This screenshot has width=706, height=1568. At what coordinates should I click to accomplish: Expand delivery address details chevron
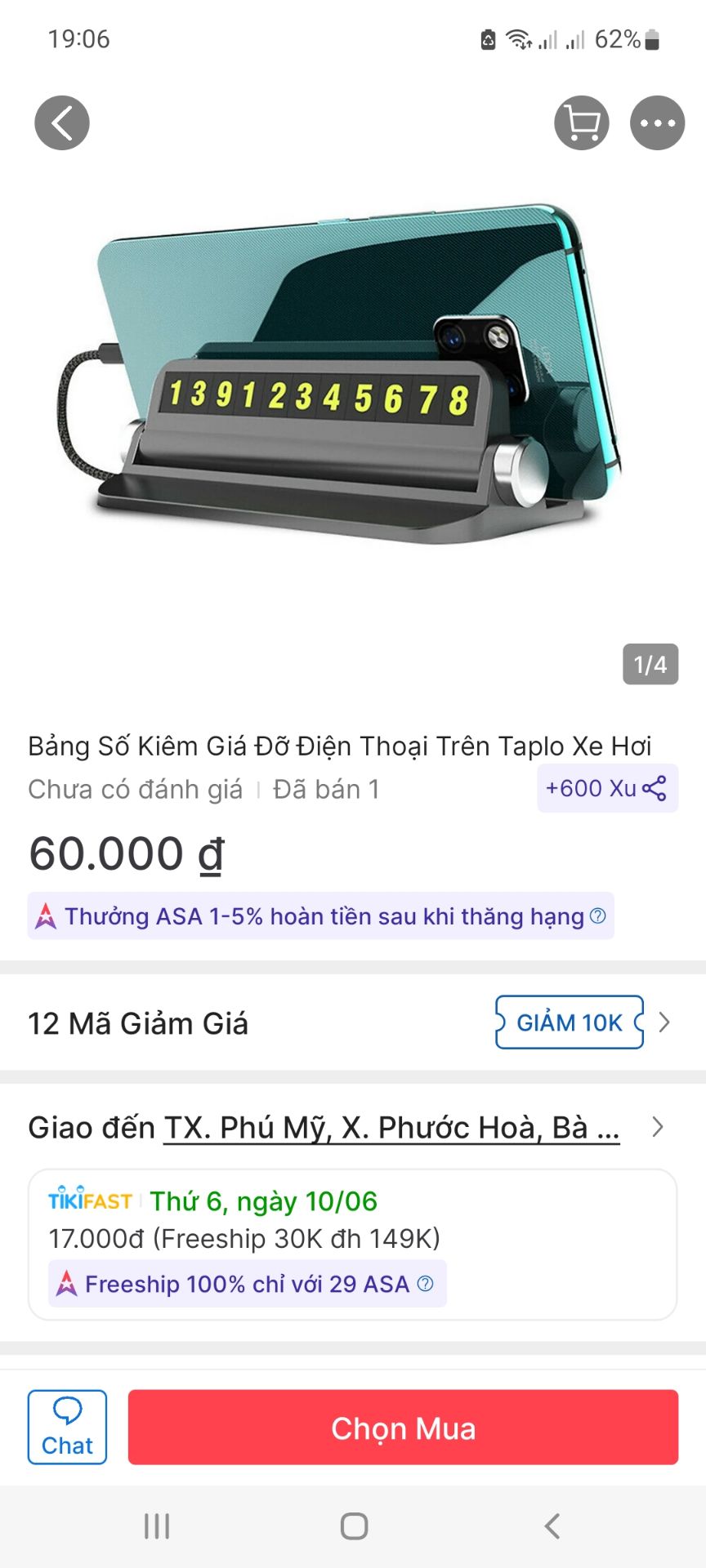coord(658,1127)
